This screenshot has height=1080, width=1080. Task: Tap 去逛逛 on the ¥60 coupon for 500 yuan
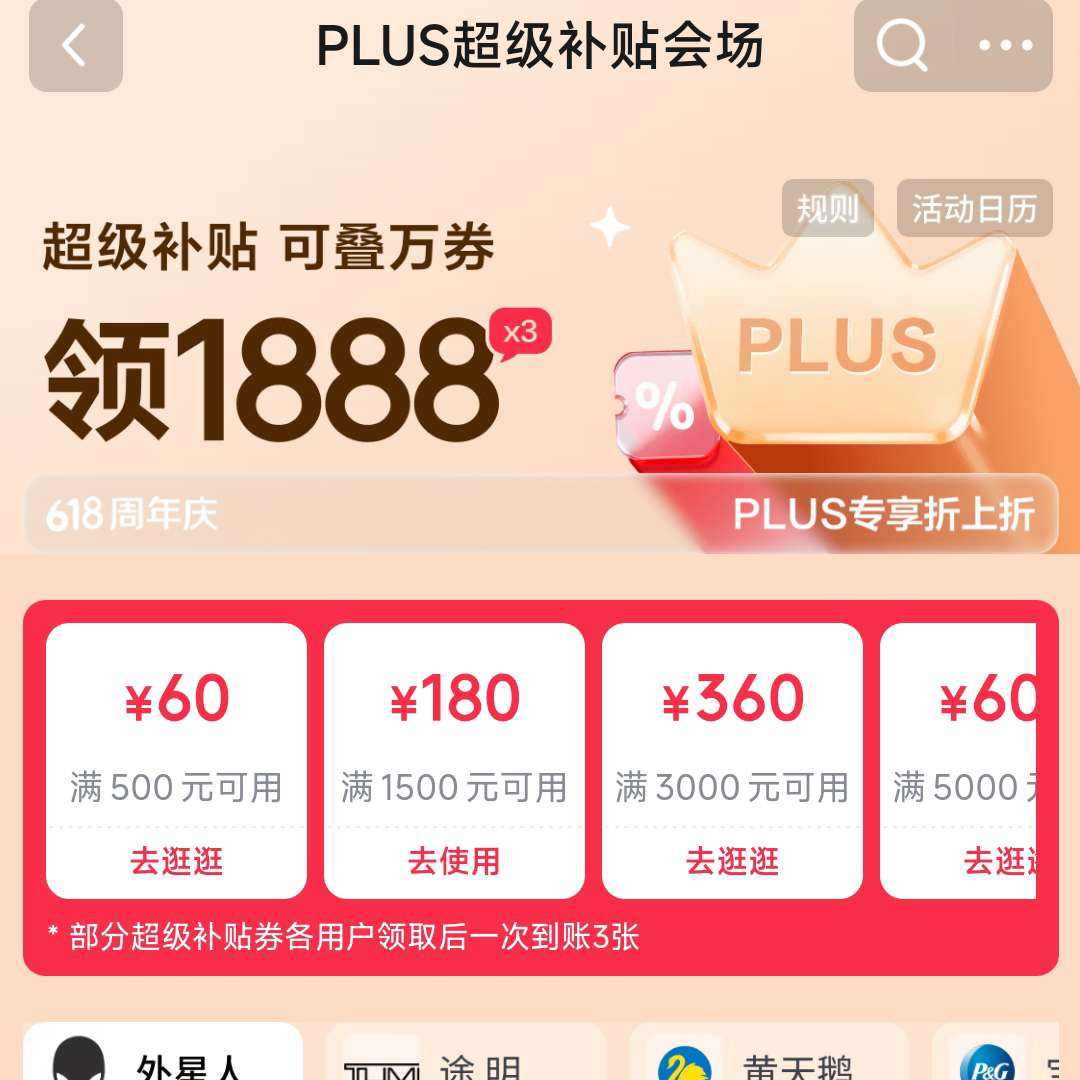(x=176, y=861)
